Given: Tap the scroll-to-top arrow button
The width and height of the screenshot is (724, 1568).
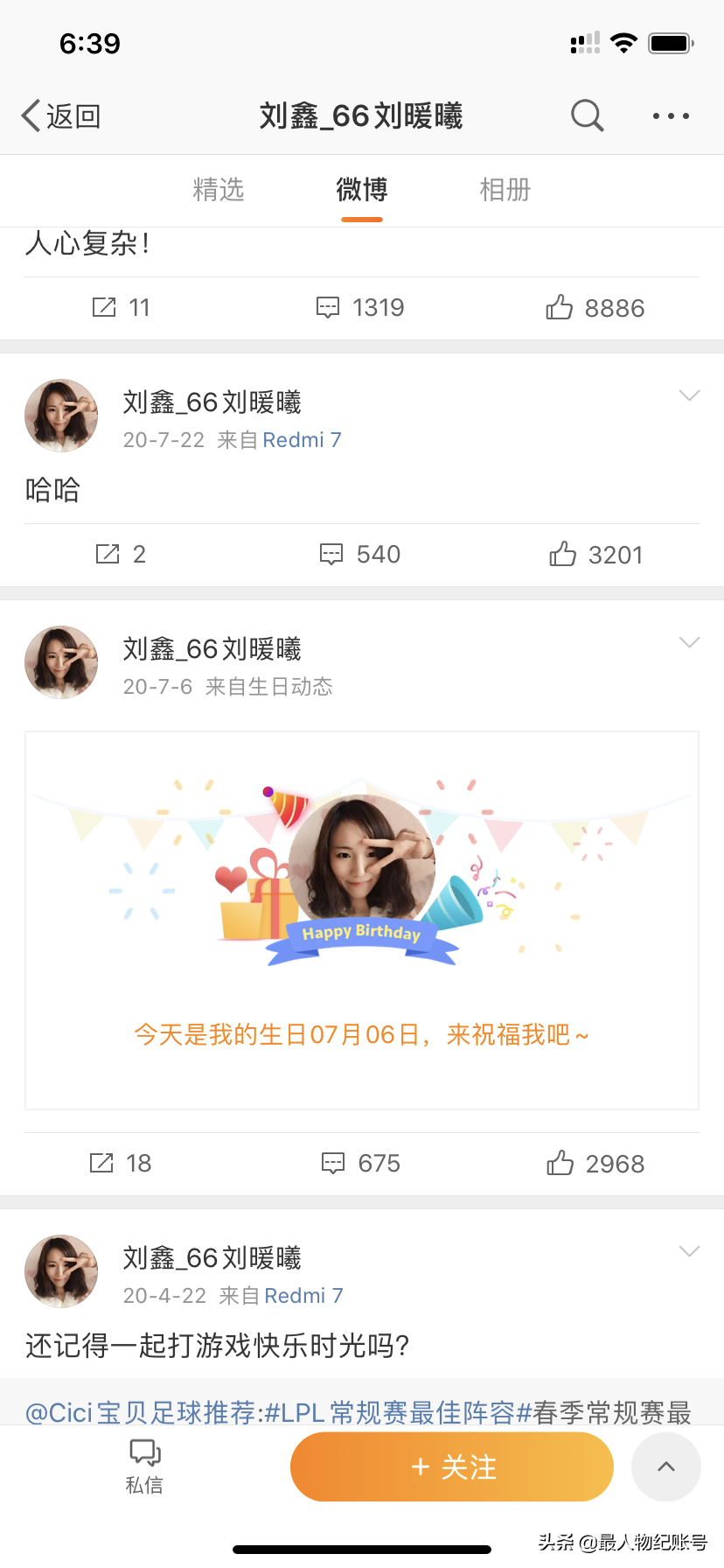Looking at the screenshot, I should pyautogui.click(x=665, y=1466).
